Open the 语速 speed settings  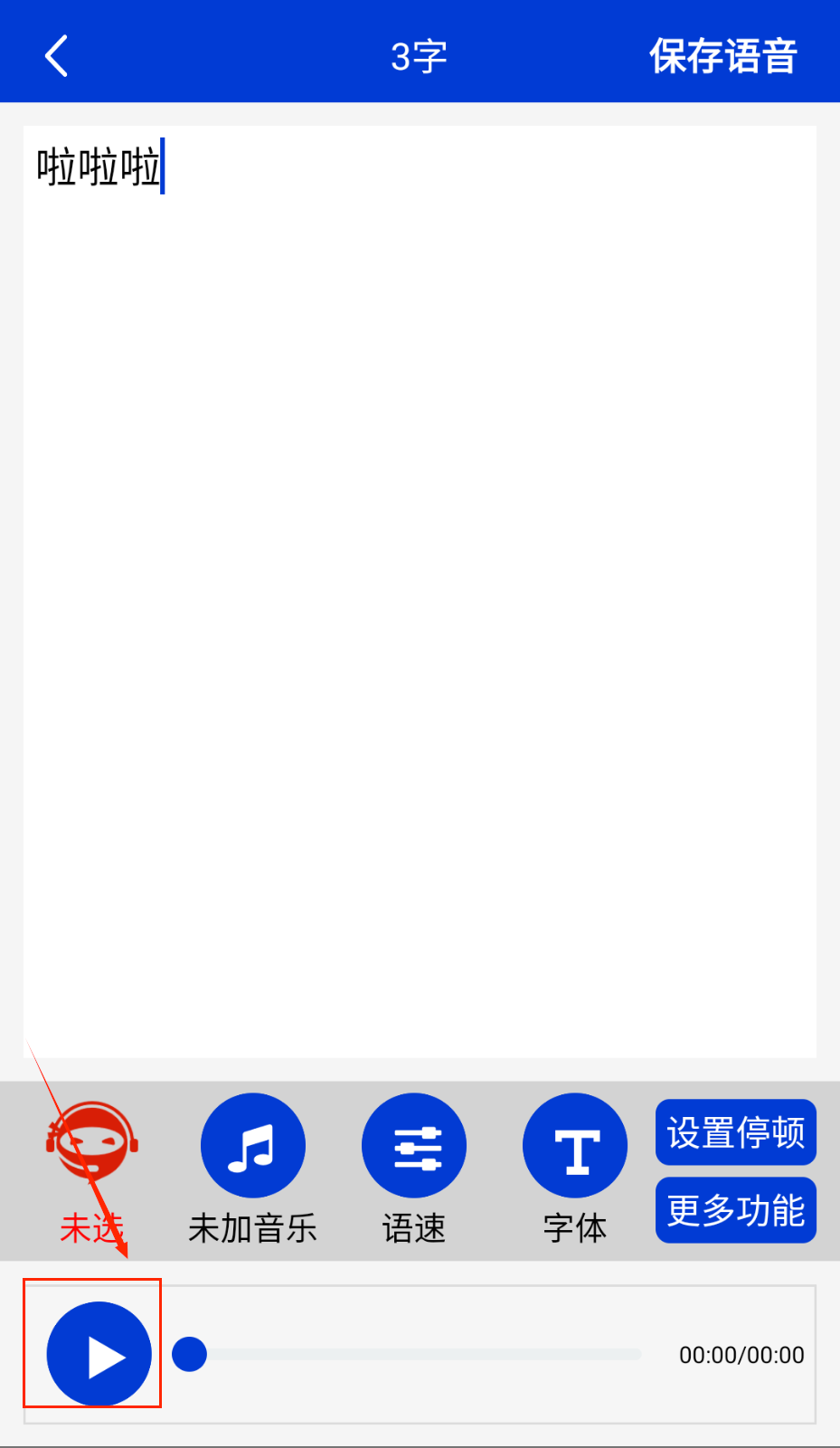pyautogui.click(x=414, y=1170)
